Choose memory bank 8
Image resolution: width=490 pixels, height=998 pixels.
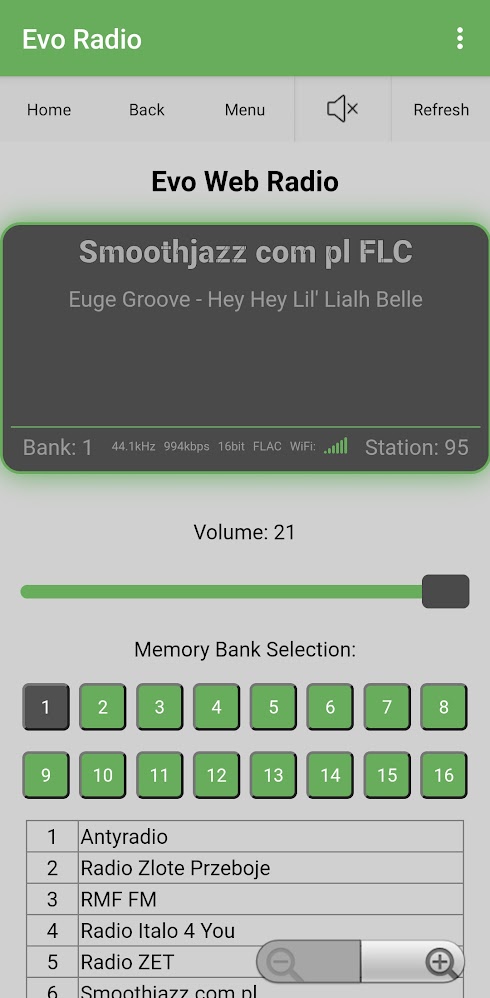[x=444, y=706]
